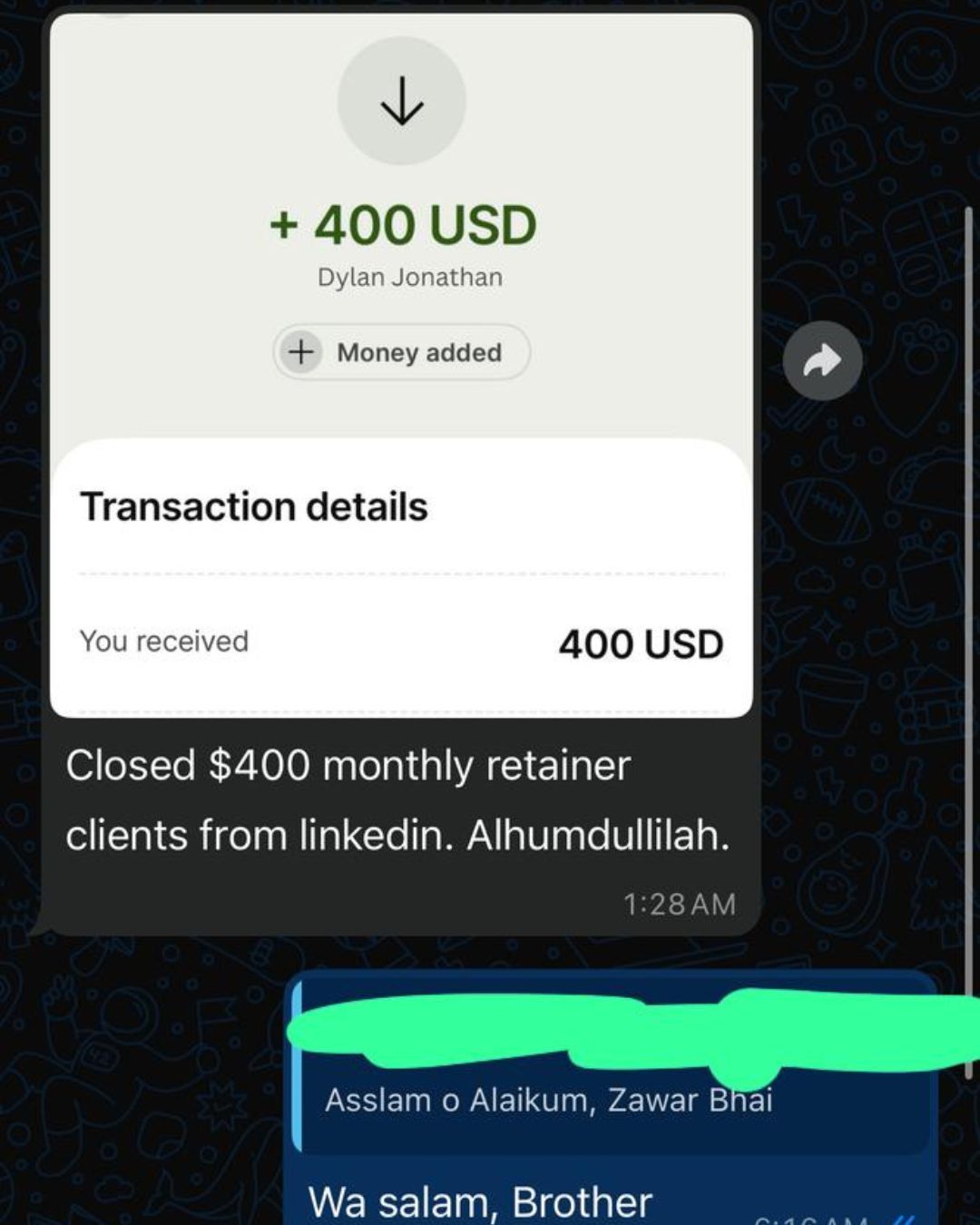Forward the 400 USD transaction image
This screenshot has width=980, height=1225.
point(822,361)
